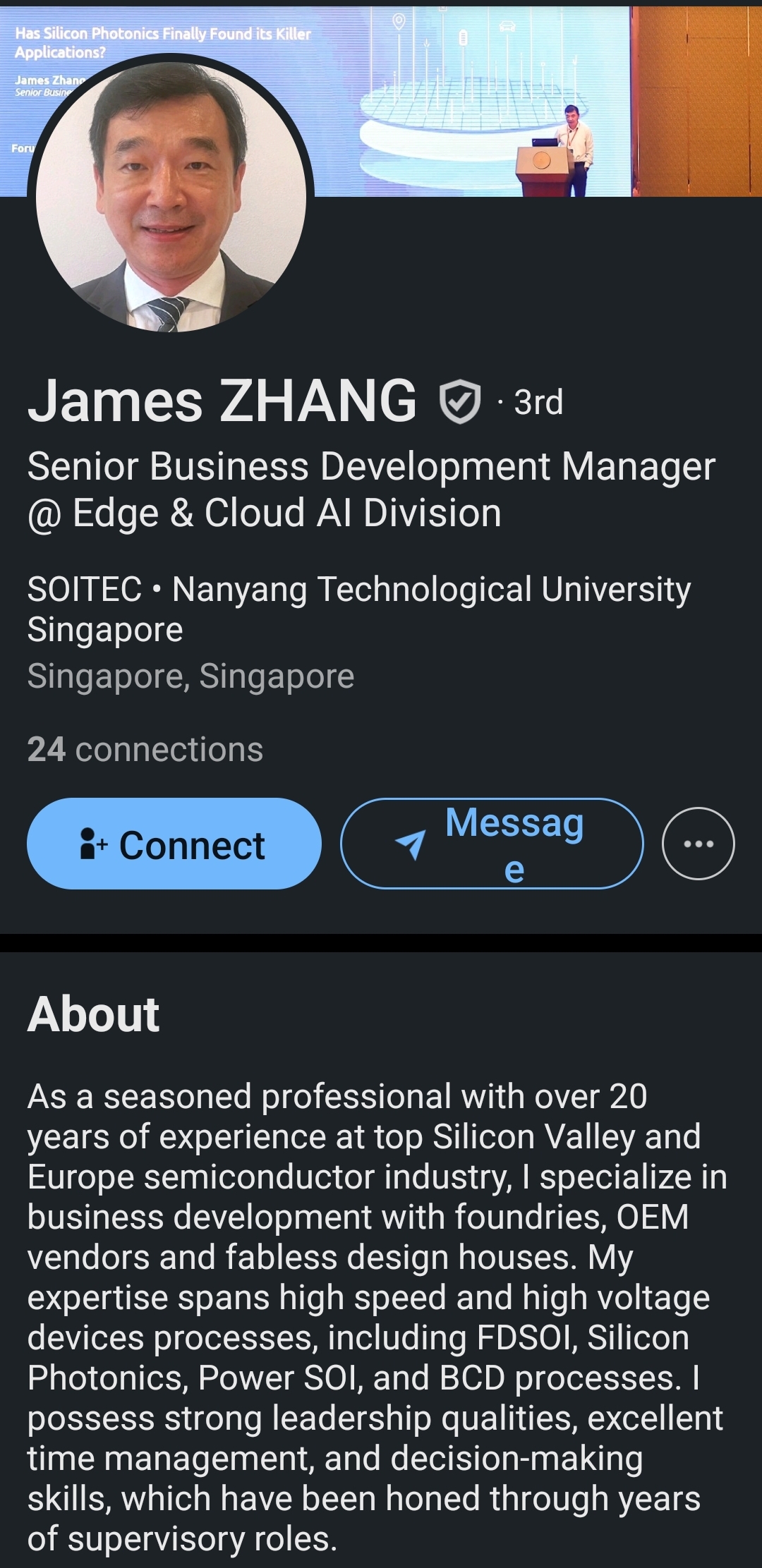
Task: Open the three-dot more options menu
Action: pos(698,844)
